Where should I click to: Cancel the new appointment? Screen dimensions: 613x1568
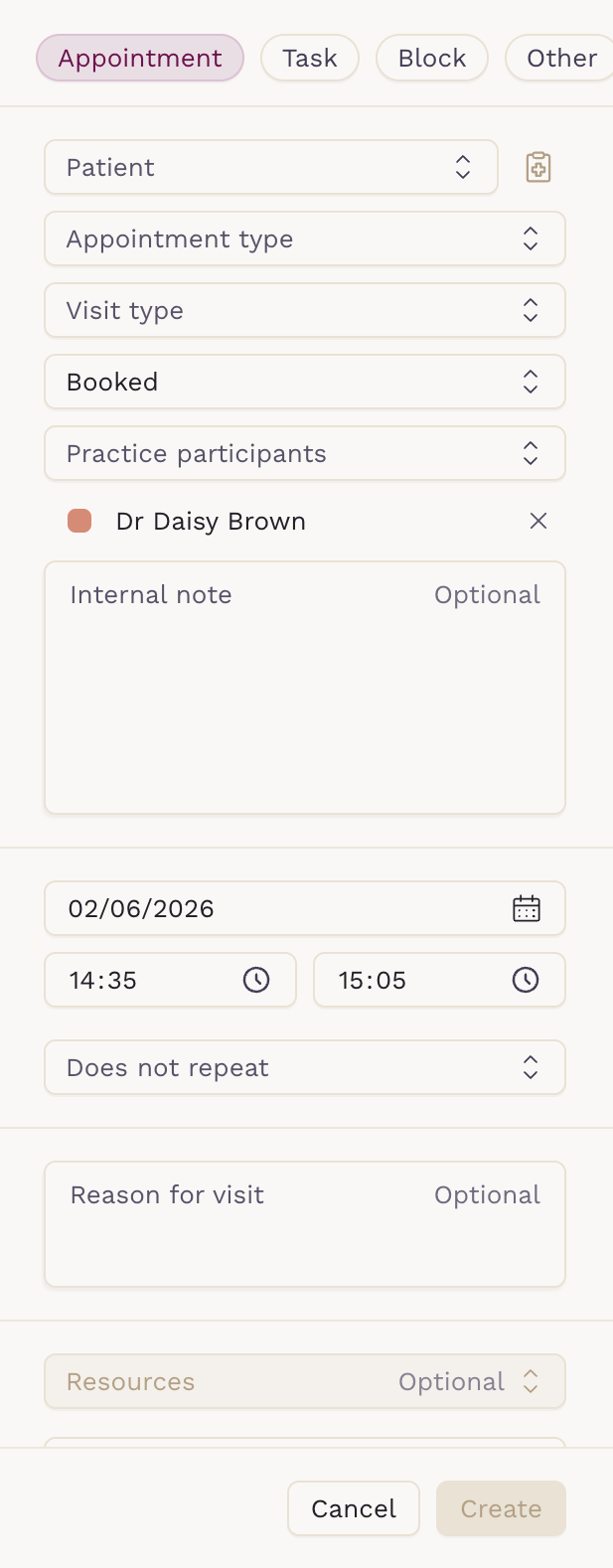(353, 1508)
